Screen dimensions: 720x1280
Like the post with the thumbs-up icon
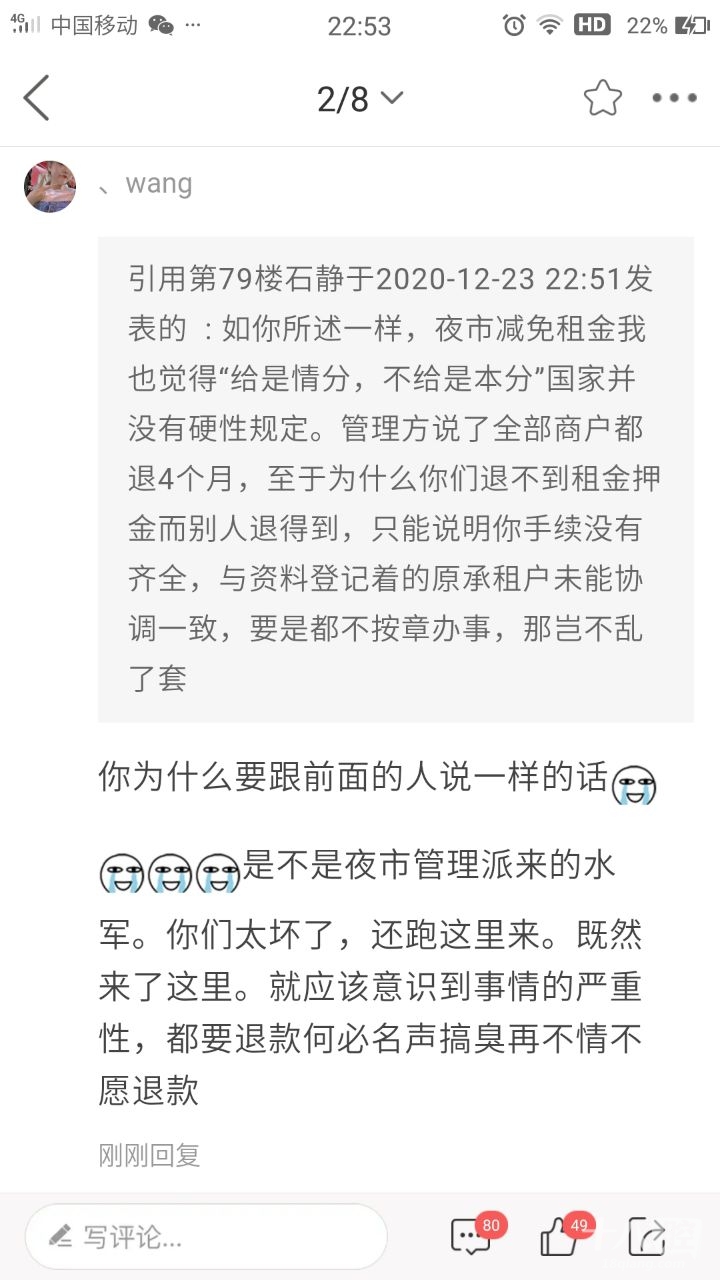pyautogui.click(x=560, y=1238)
